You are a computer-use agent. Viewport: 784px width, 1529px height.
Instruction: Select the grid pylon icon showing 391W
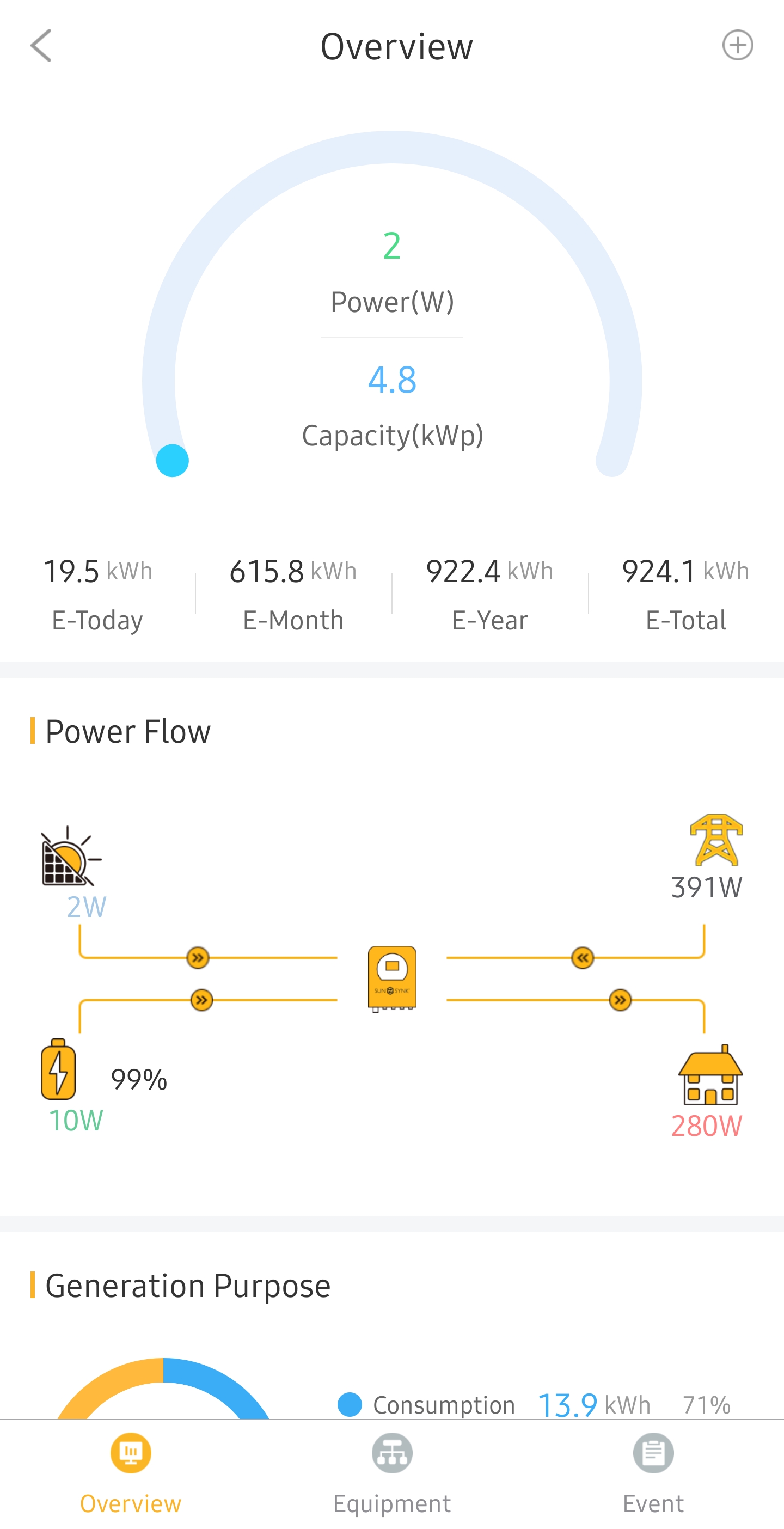pos(715,840)
